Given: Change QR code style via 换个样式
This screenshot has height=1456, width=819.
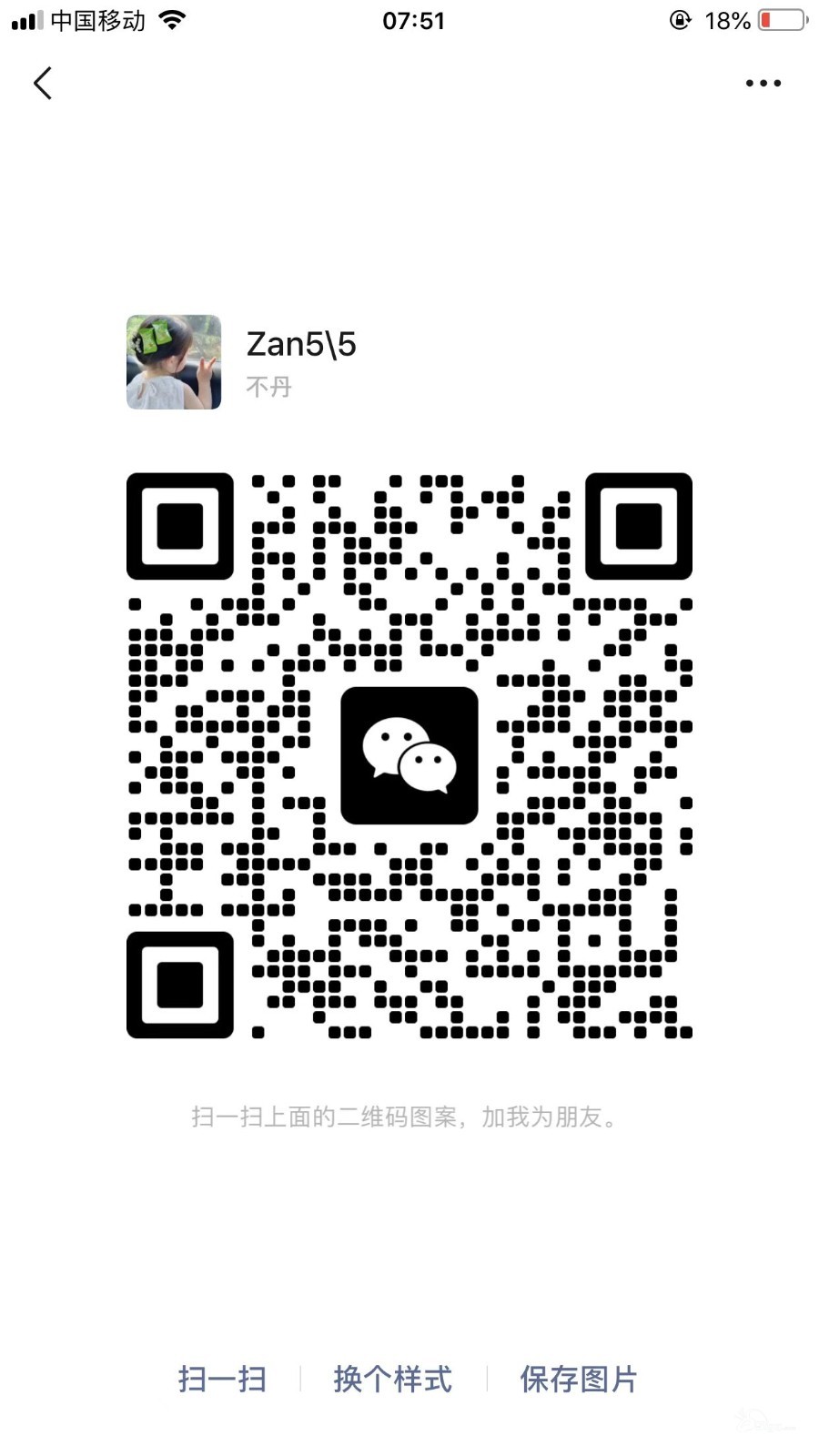Looking at the screenshot, I should click(392, 1379).
